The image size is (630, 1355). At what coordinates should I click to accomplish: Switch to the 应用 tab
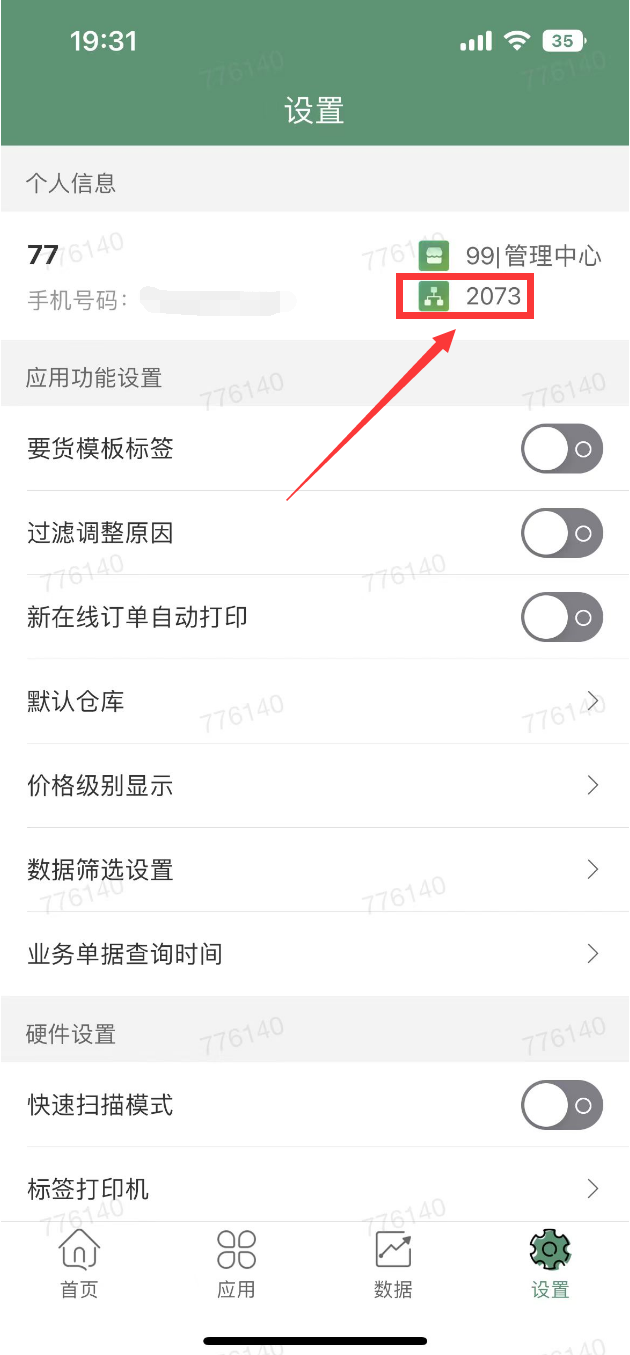(x=236, y=1264)
